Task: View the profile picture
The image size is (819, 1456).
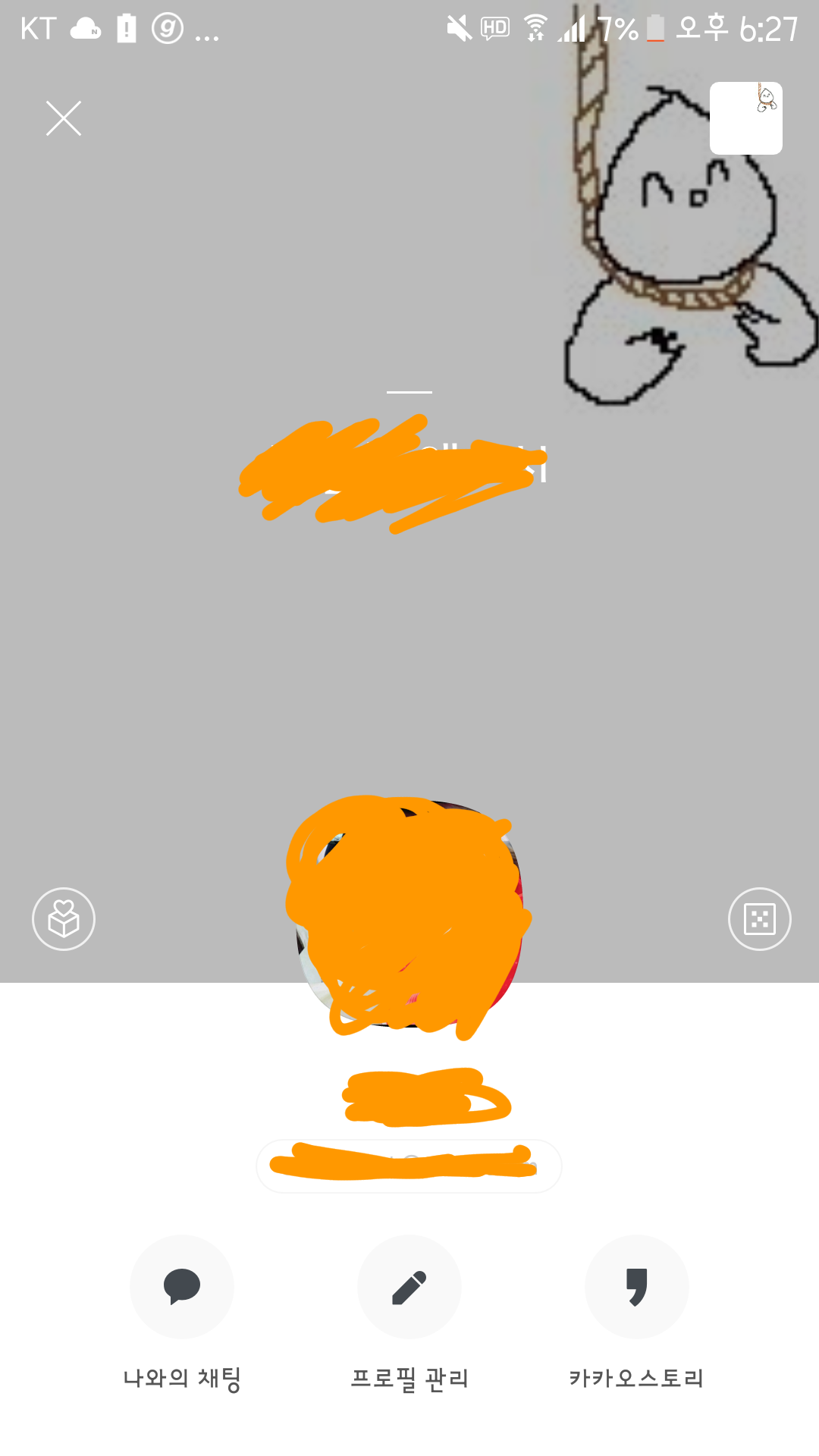Action: coord(409,914)
